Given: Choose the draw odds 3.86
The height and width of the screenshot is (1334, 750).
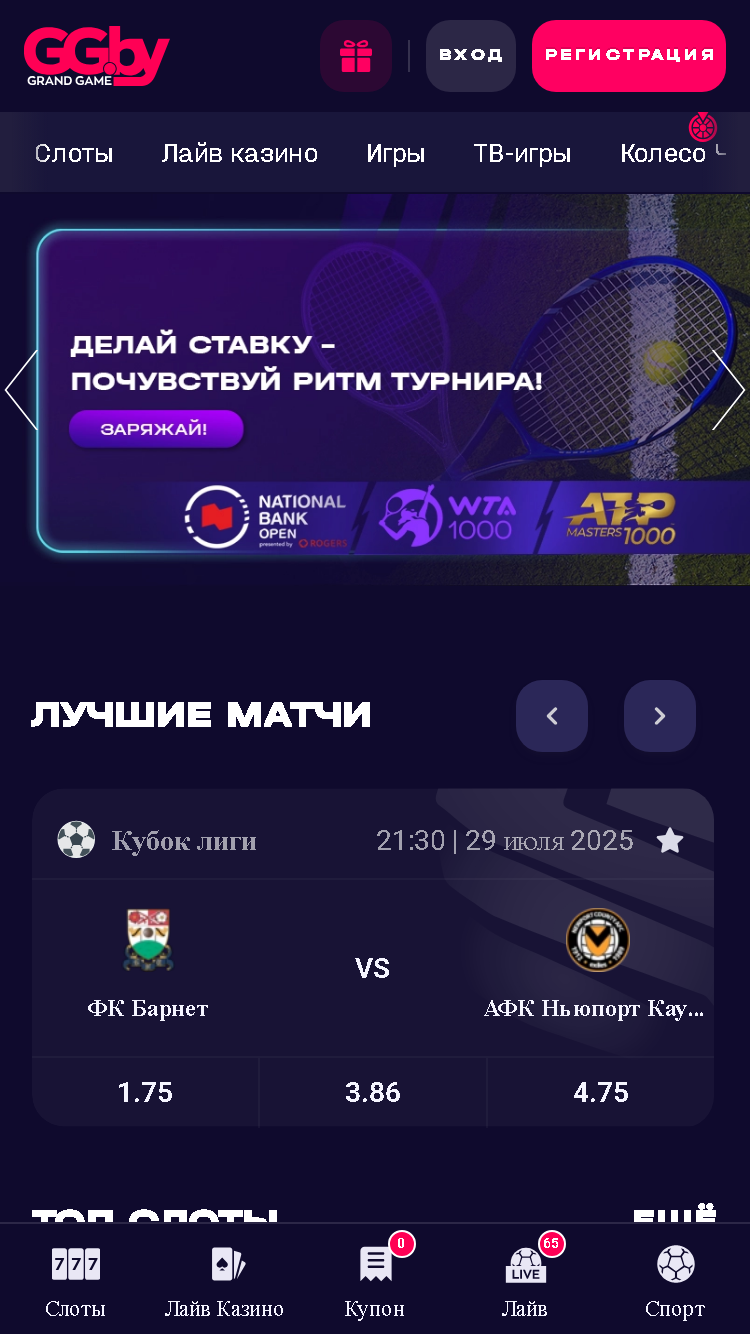Looking at the screenshot, I should pyautogui.click(x=373, y=1092).
